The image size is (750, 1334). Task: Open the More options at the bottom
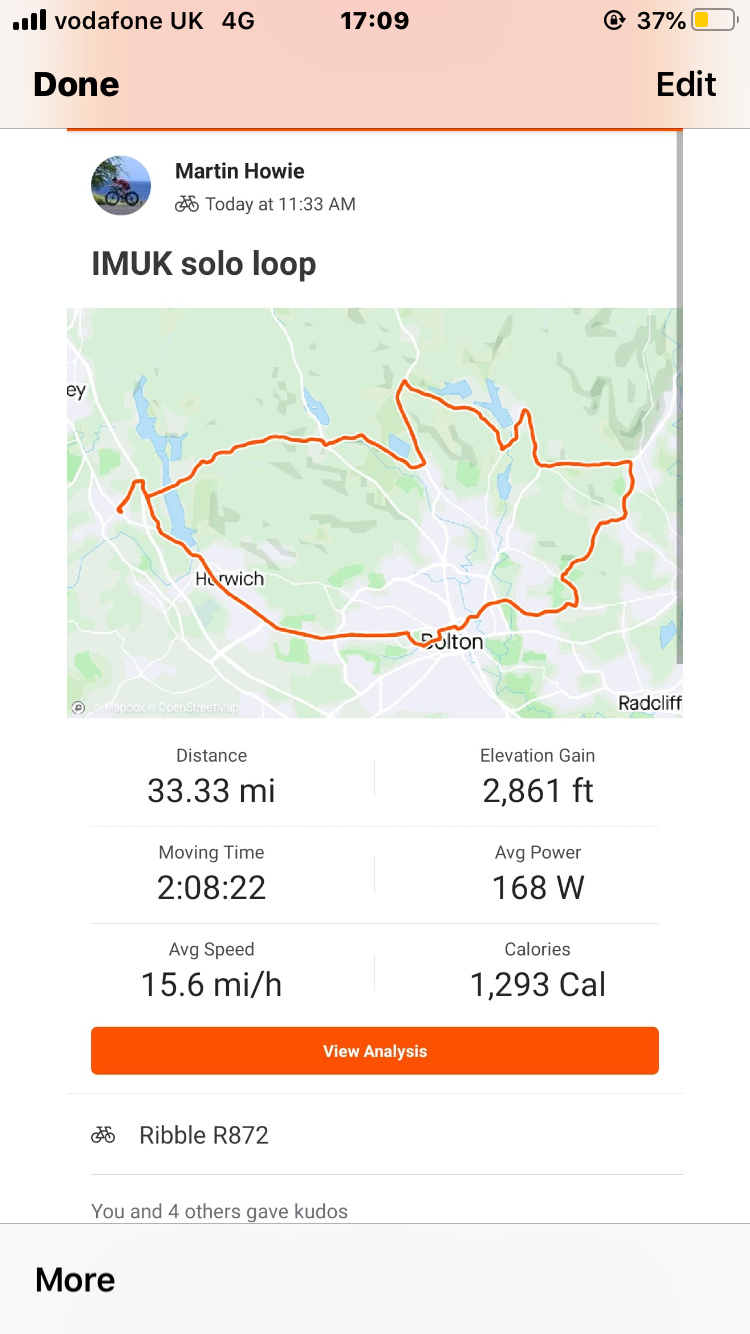click(75, 1280)
